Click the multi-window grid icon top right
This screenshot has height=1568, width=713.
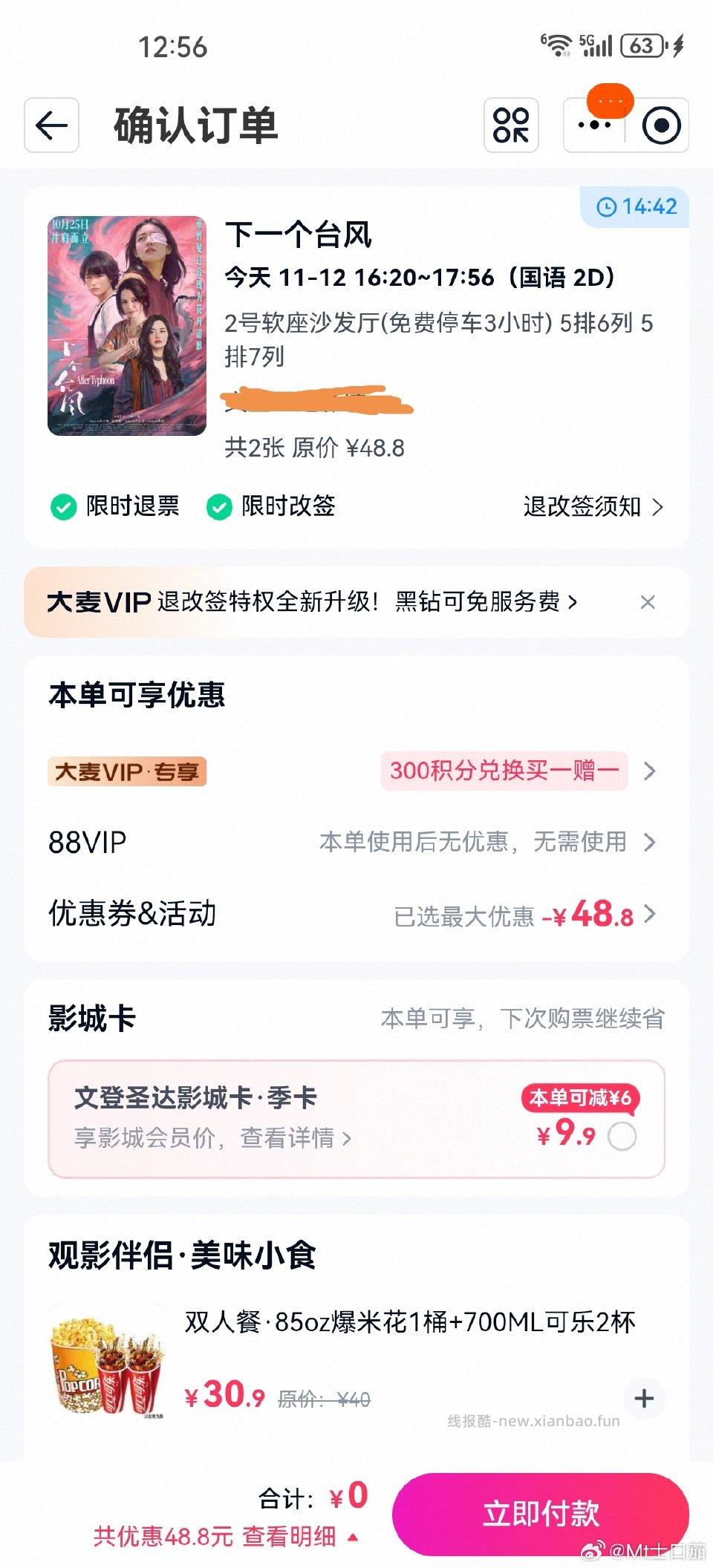[509, 126]
